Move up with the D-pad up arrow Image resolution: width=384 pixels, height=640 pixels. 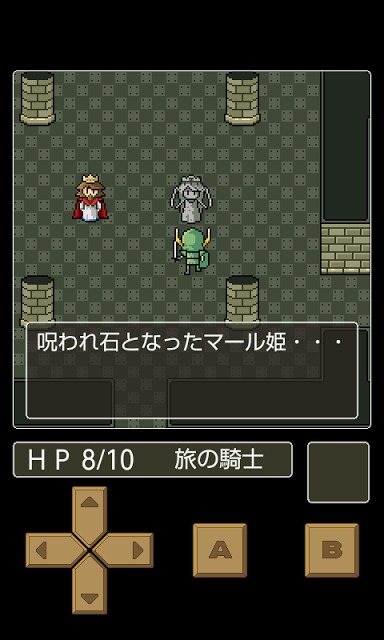(89, 513)
